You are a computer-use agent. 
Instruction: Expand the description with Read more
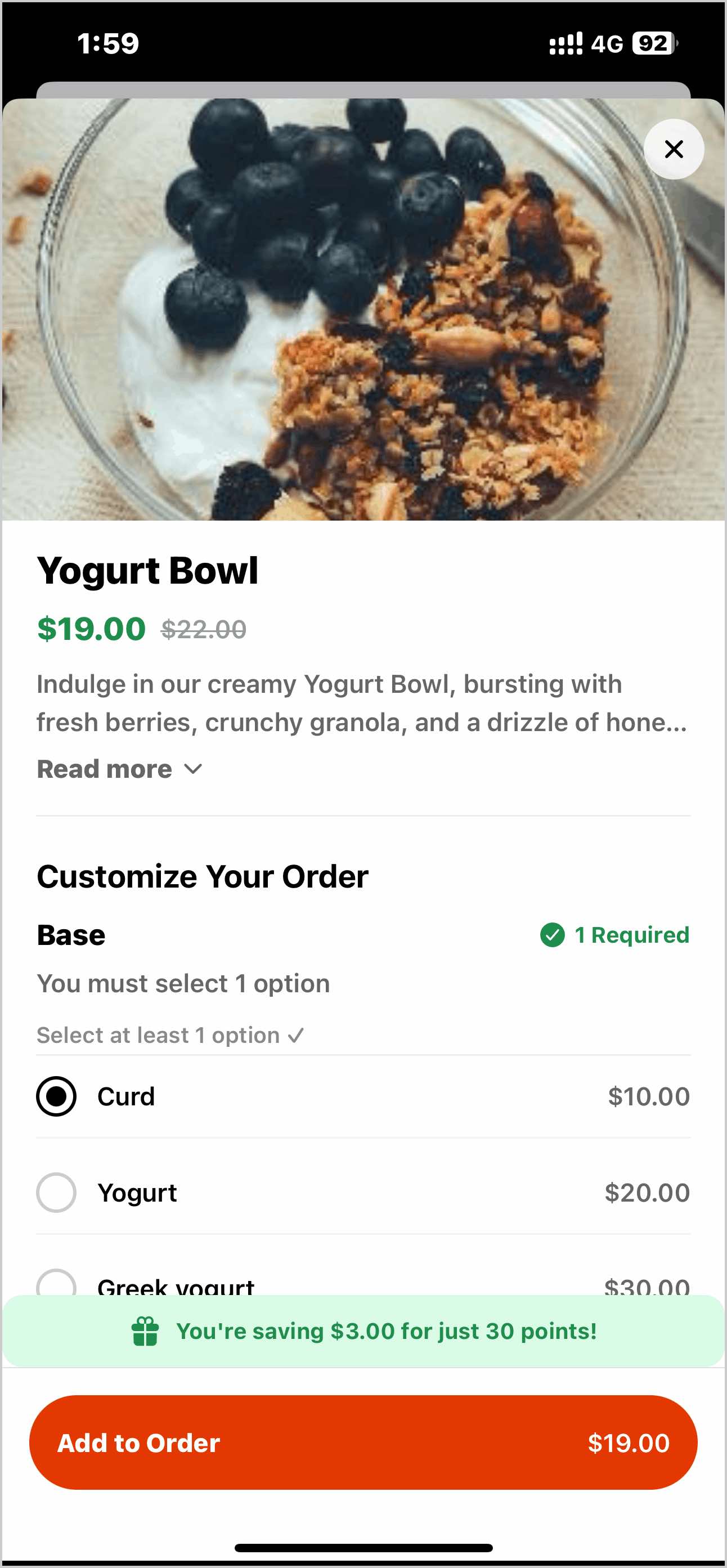(x=119, y=769)
